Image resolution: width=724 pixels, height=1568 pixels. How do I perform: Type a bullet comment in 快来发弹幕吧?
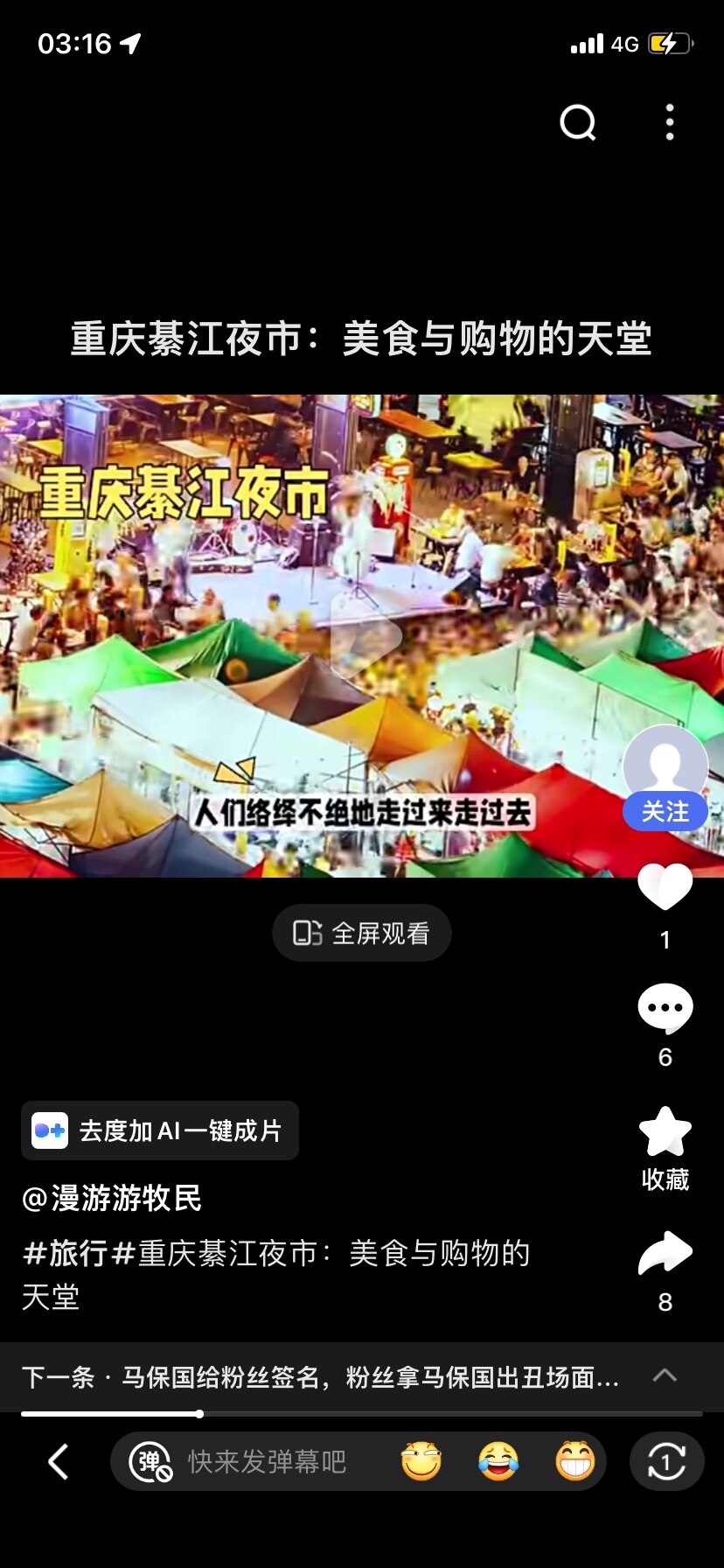(x=268, y=1461)
